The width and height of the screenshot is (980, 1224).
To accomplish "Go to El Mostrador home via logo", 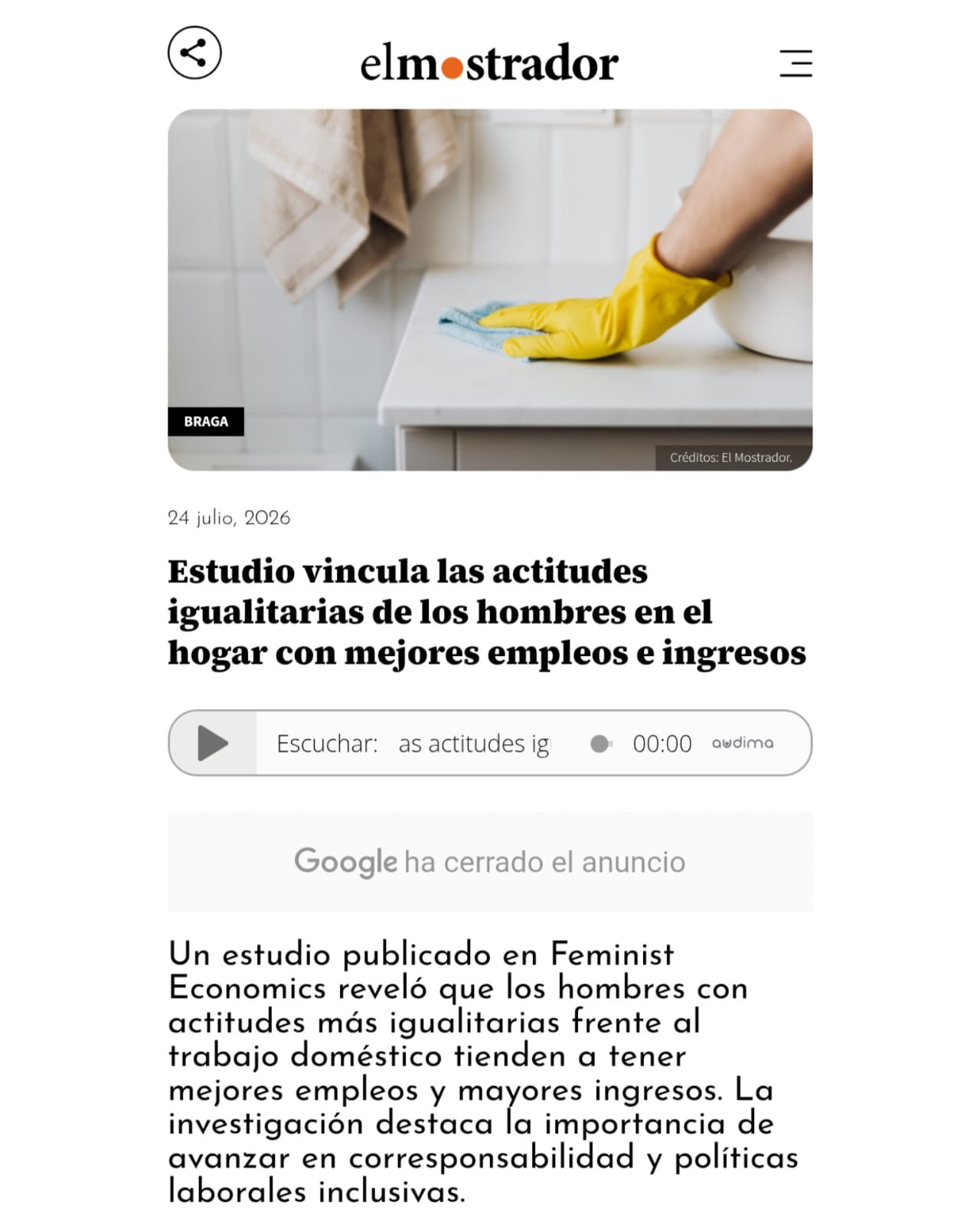I will (x=489, y=64).
